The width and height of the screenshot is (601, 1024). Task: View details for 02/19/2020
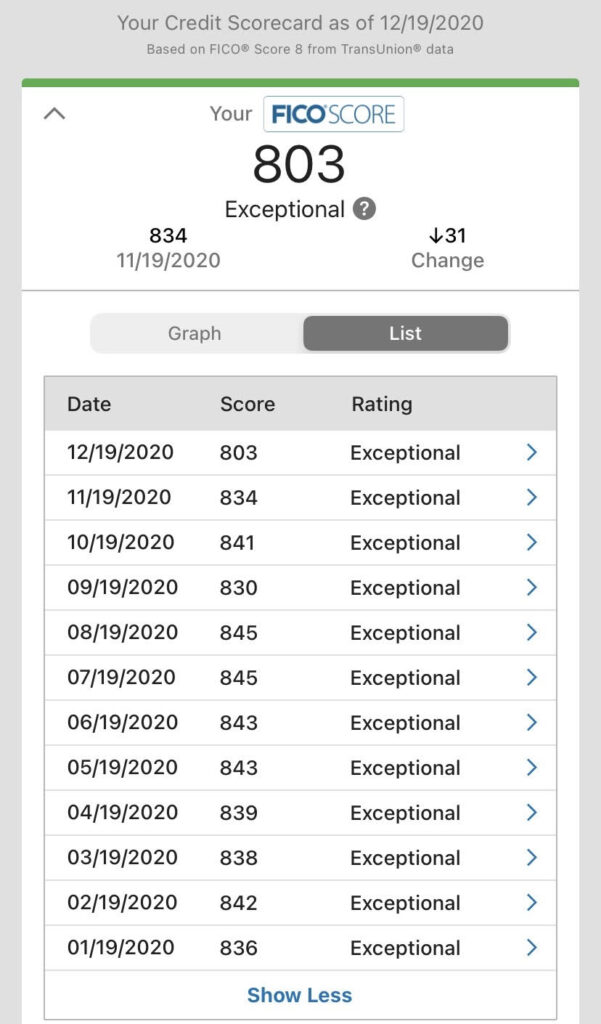point(531,903)
